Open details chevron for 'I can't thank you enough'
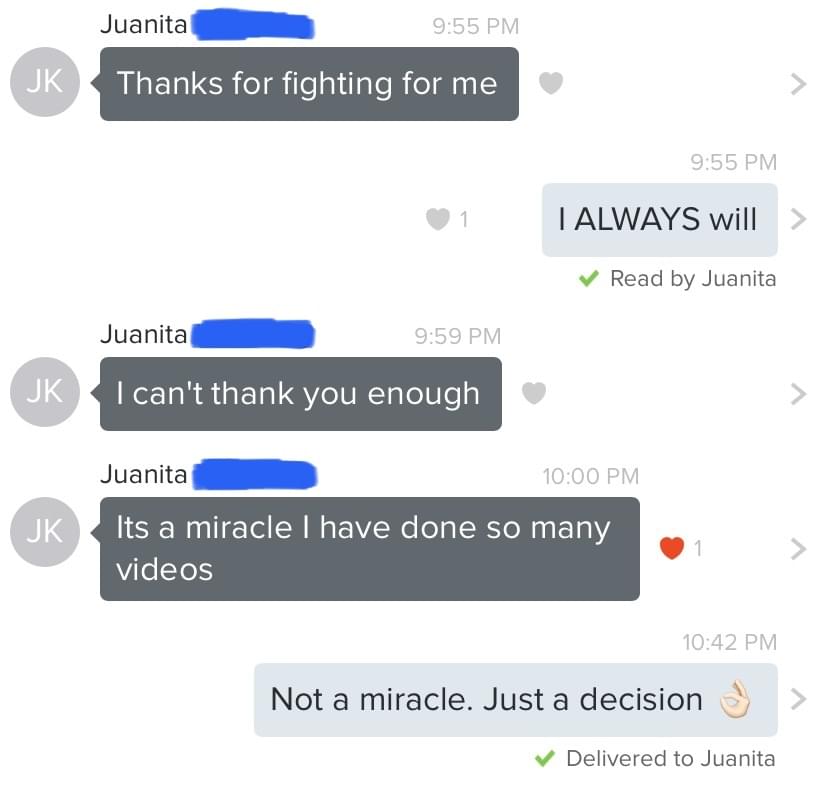The height and width of the screenshot is (801, 828). coord(797,394)
